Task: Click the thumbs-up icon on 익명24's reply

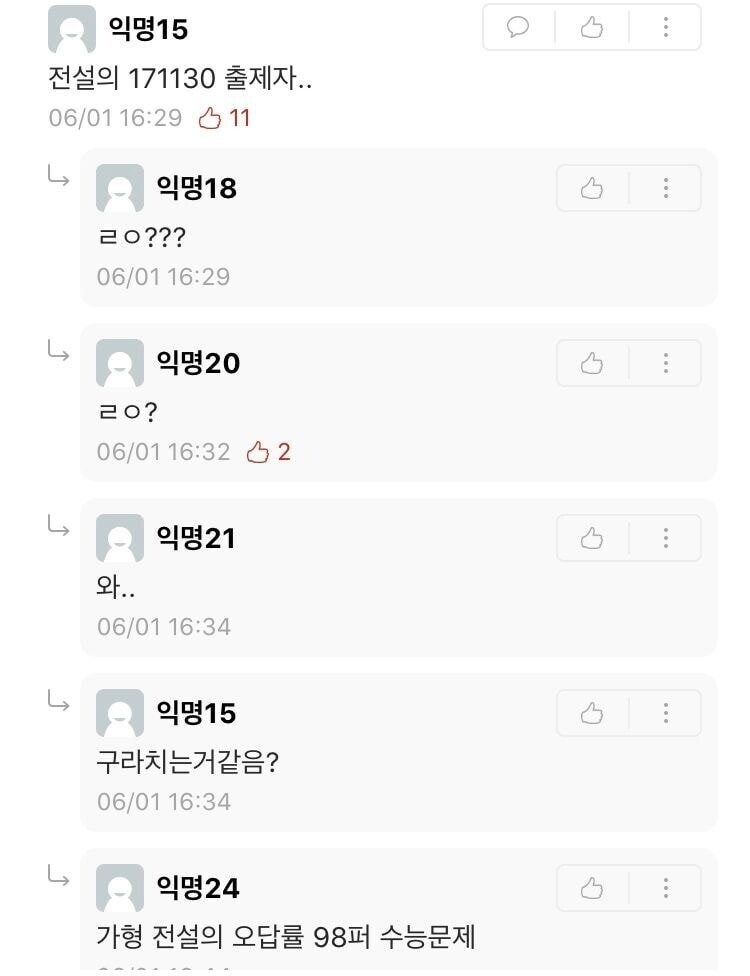Action: click(591, 887)
